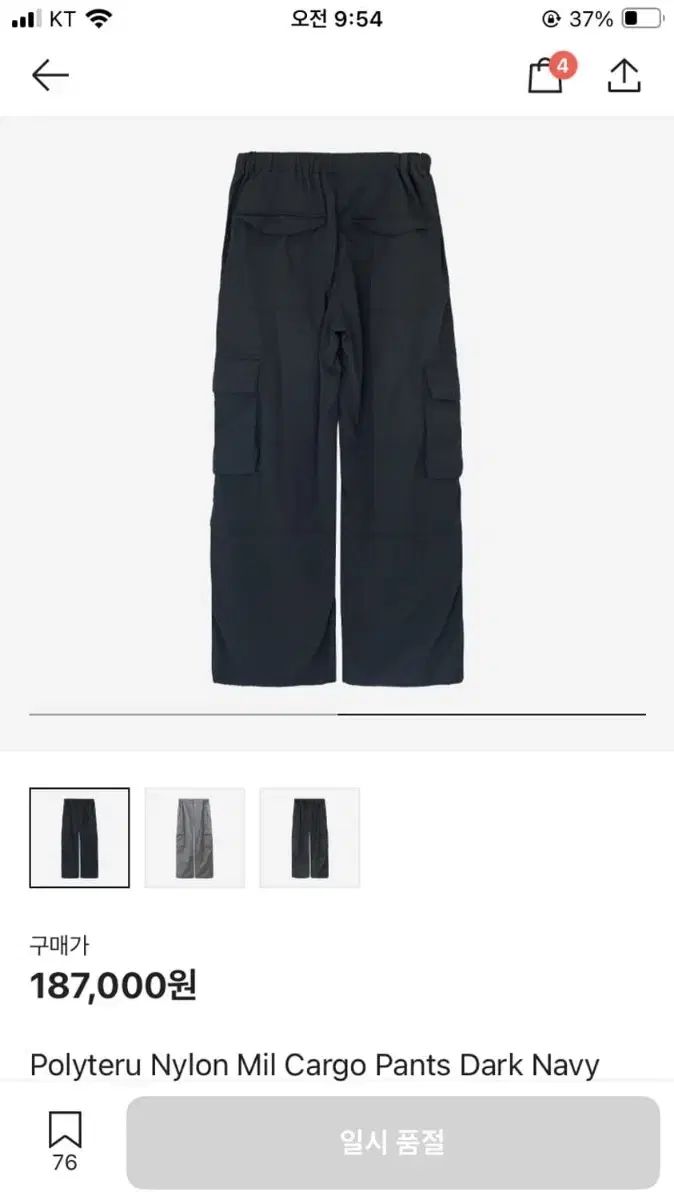Select the dark navy back-view thumbnail

click(x=80, y=838)
